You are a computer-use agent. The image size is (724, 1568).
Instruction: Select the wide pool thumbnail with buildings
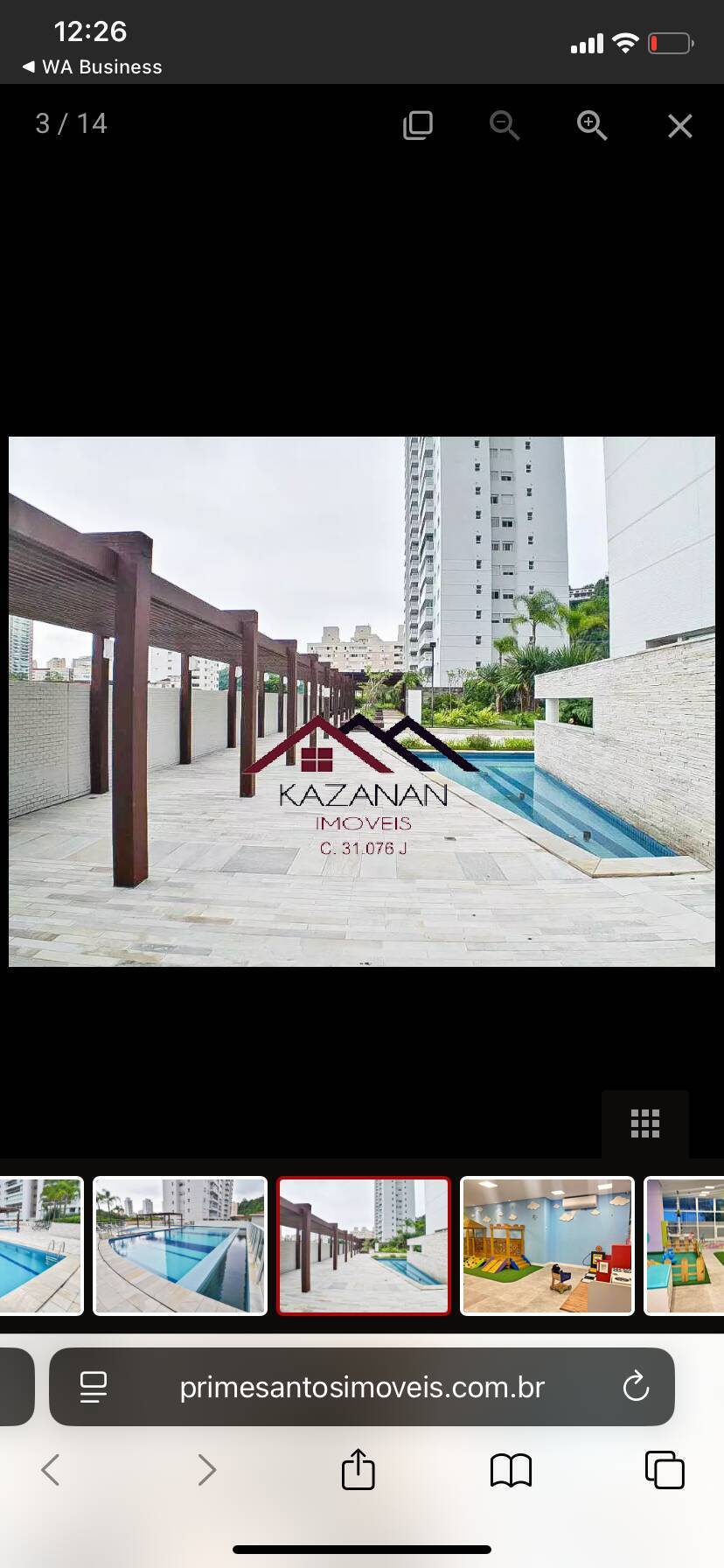180,1246
